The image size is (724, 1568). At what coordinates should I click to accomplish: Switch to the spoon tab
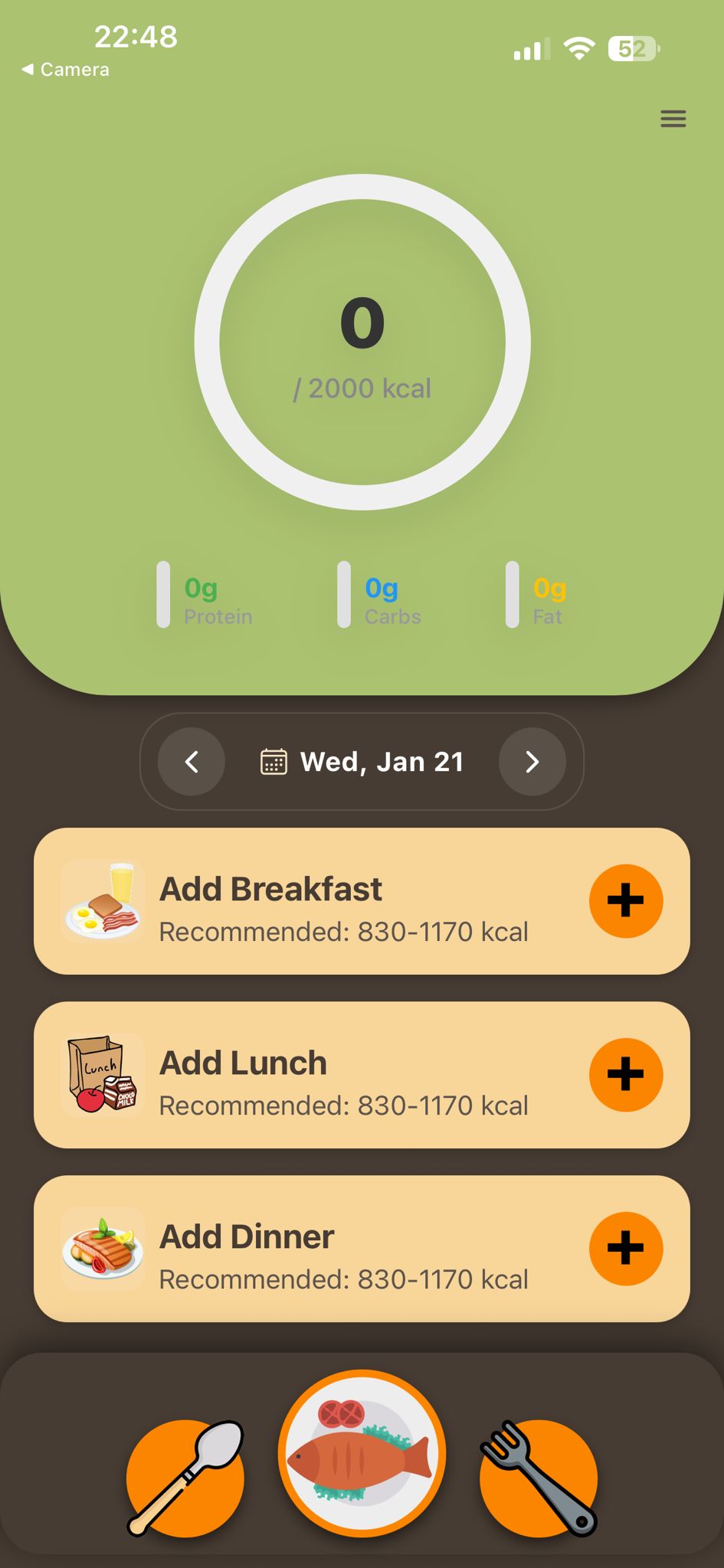point(185,1478)
